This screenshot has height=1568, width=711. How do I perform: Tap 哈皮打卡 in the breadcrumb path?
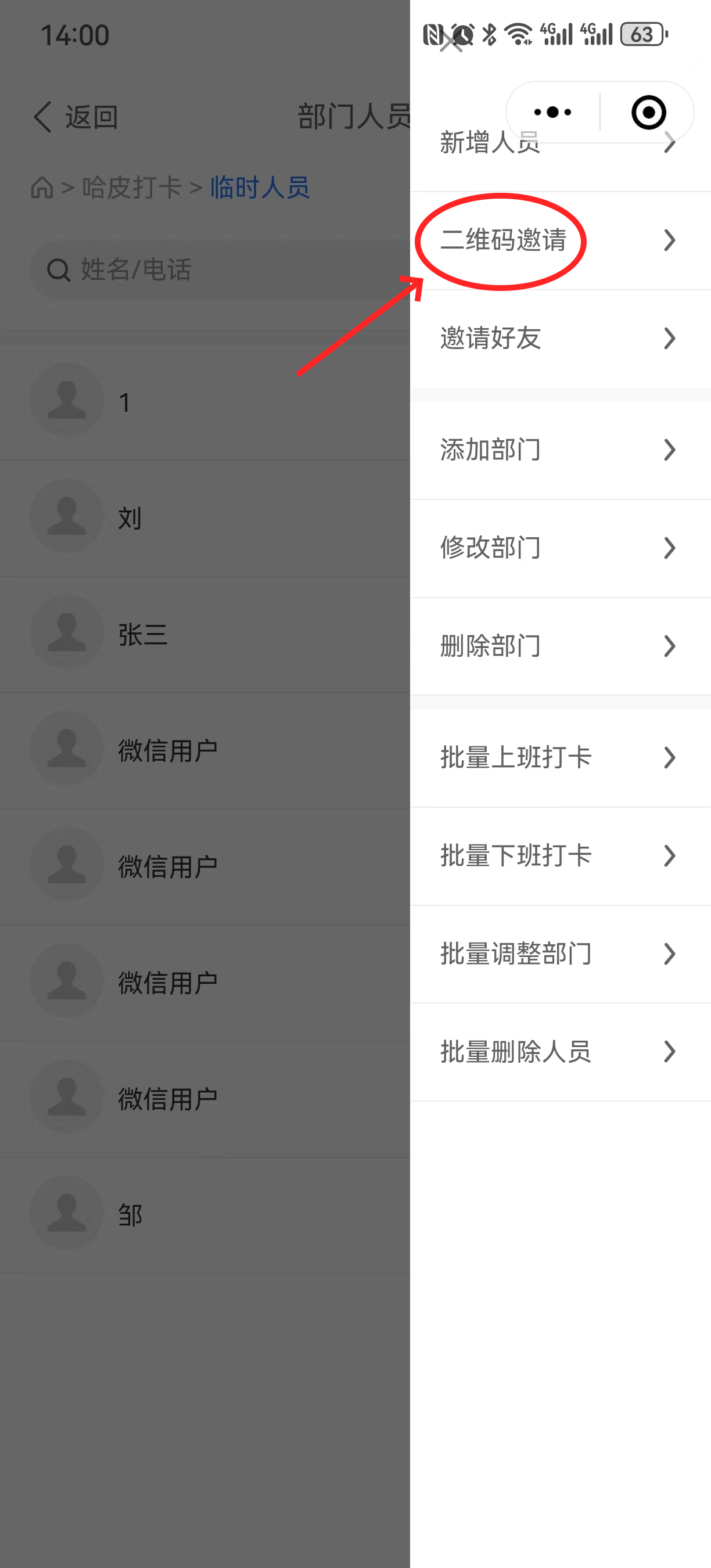(131, 188)
